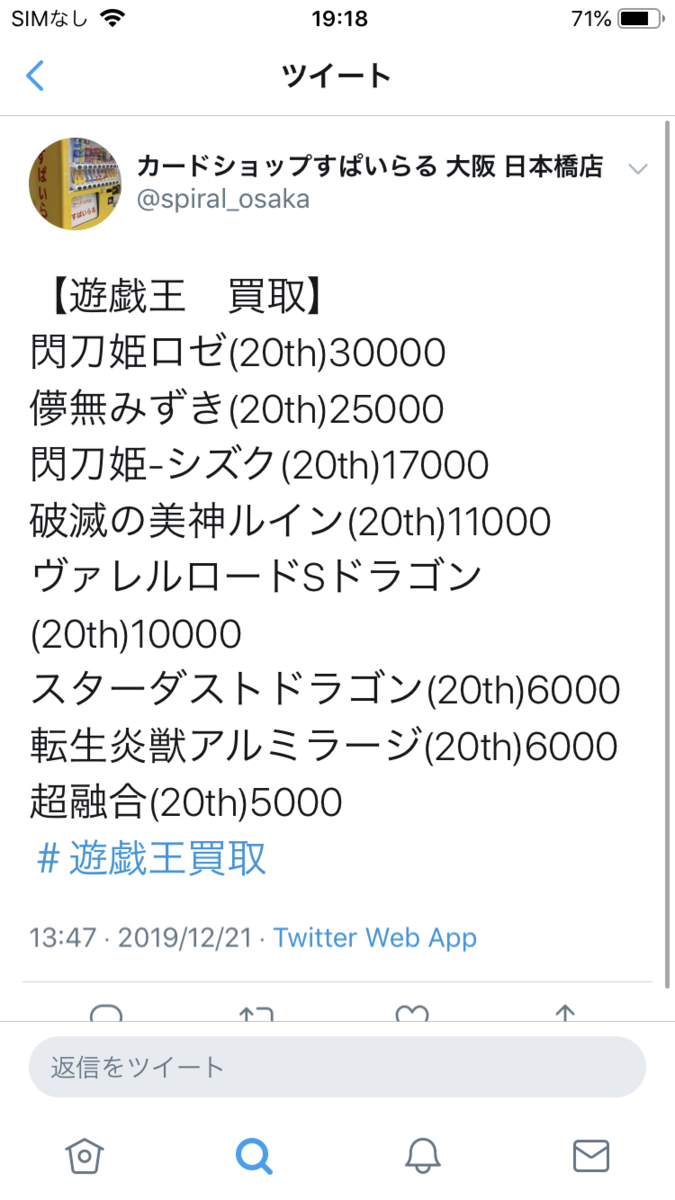Share this tweet
The height and width of the screenshot is (1200, 675).
coord(565,1012)
